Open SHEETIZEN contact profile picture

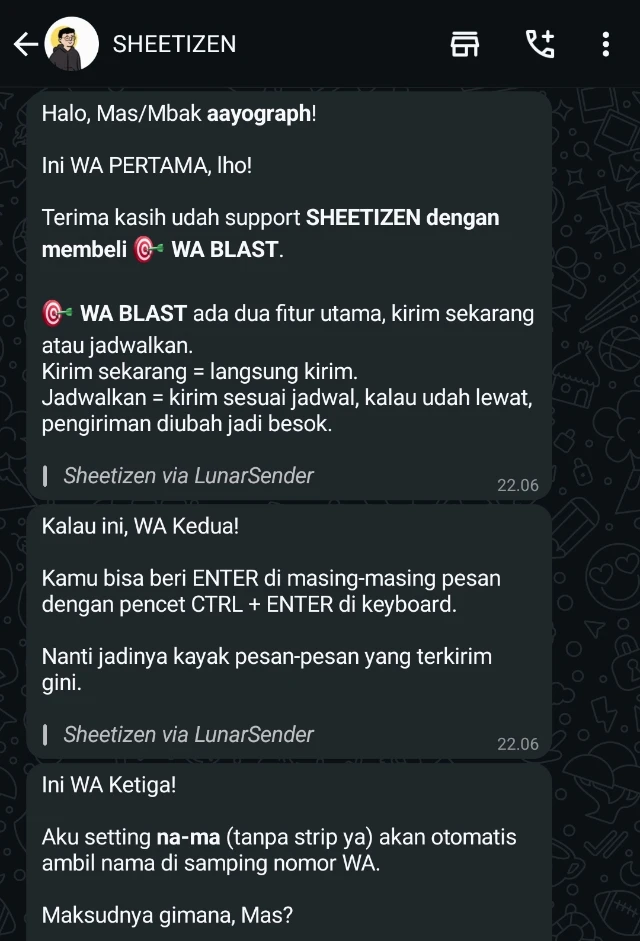(72, 44)
